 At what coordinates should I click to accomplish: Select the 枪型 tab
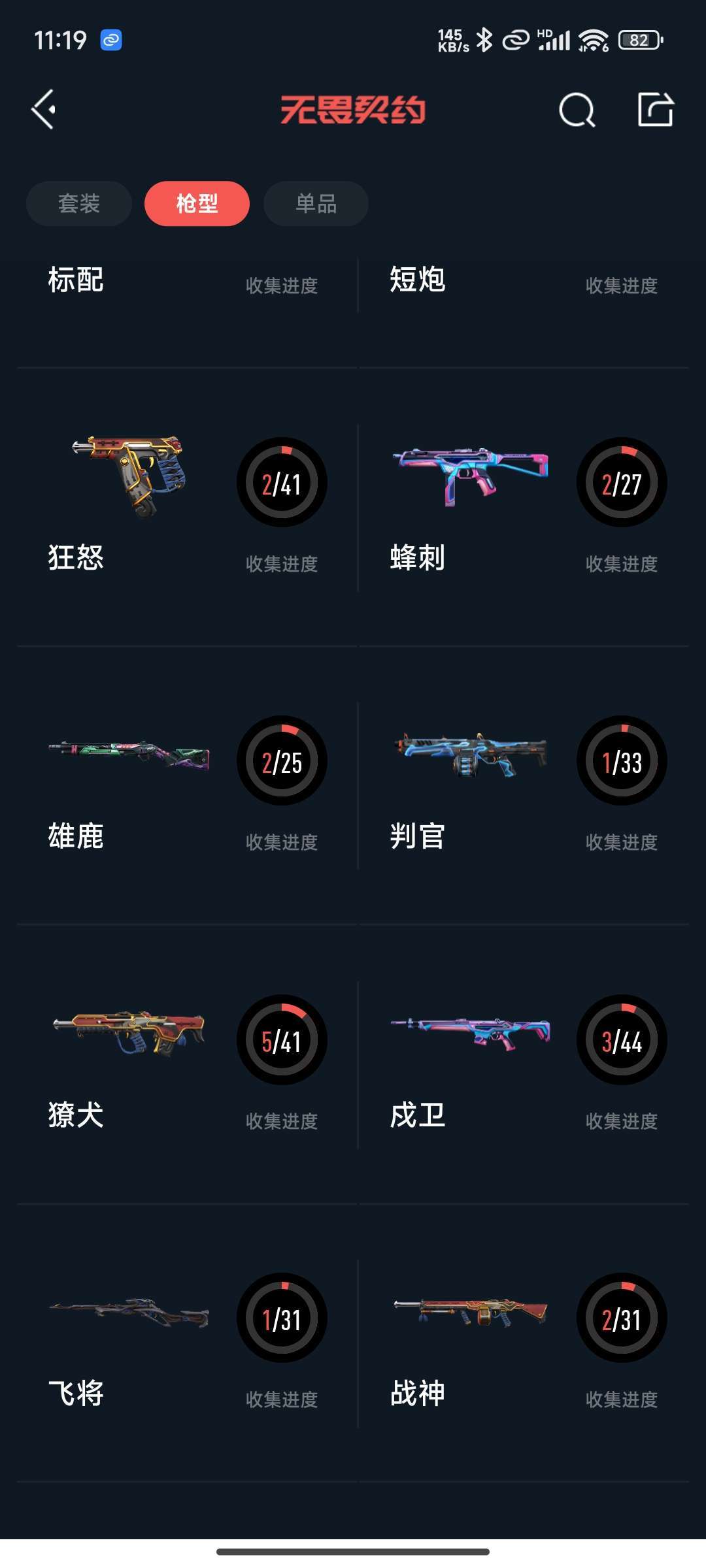click(197, 203)
